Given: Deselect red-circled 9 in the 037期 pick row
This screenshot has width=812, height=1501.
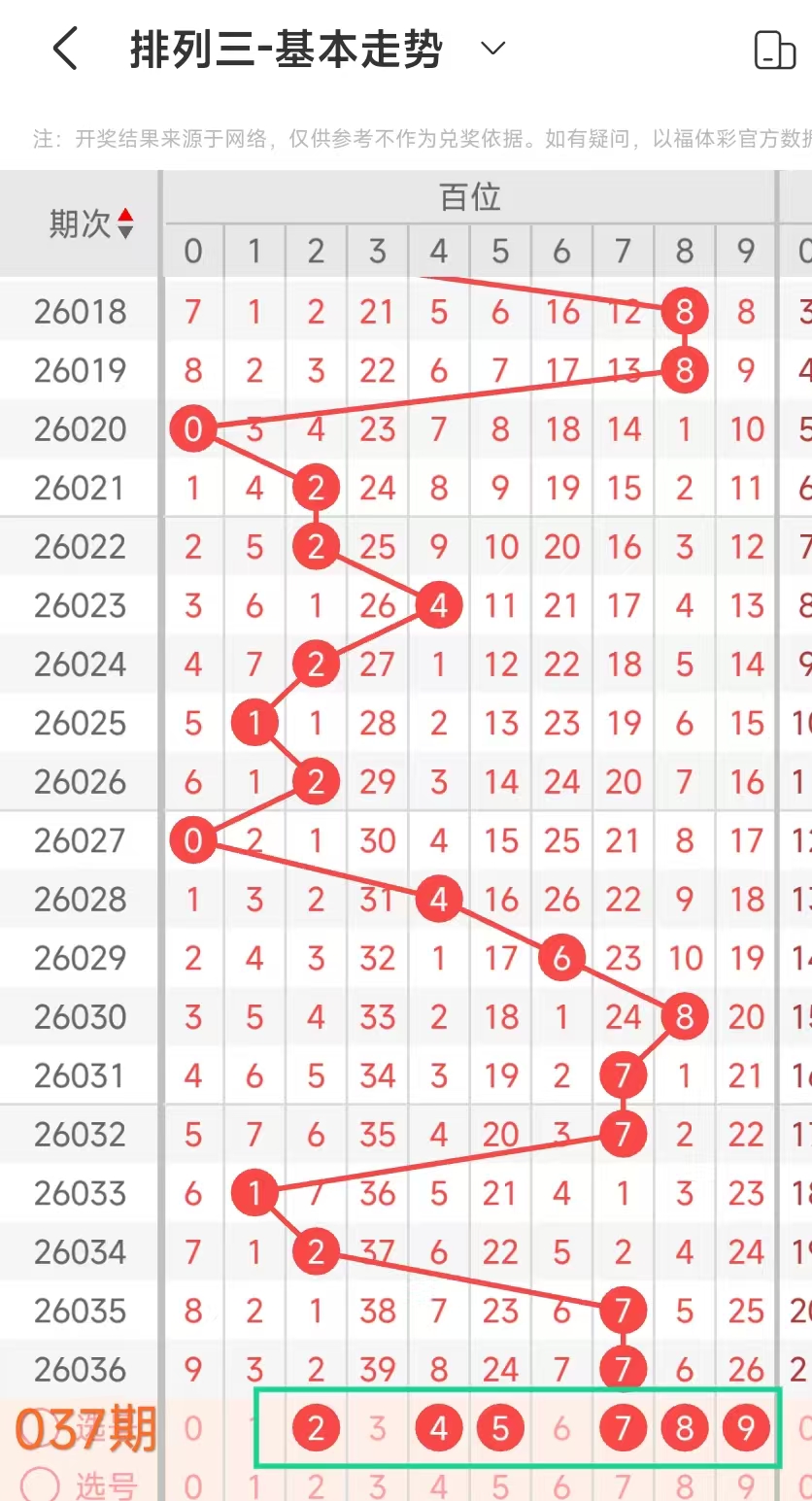Looking at the screenshot, I should [746, 1428].
